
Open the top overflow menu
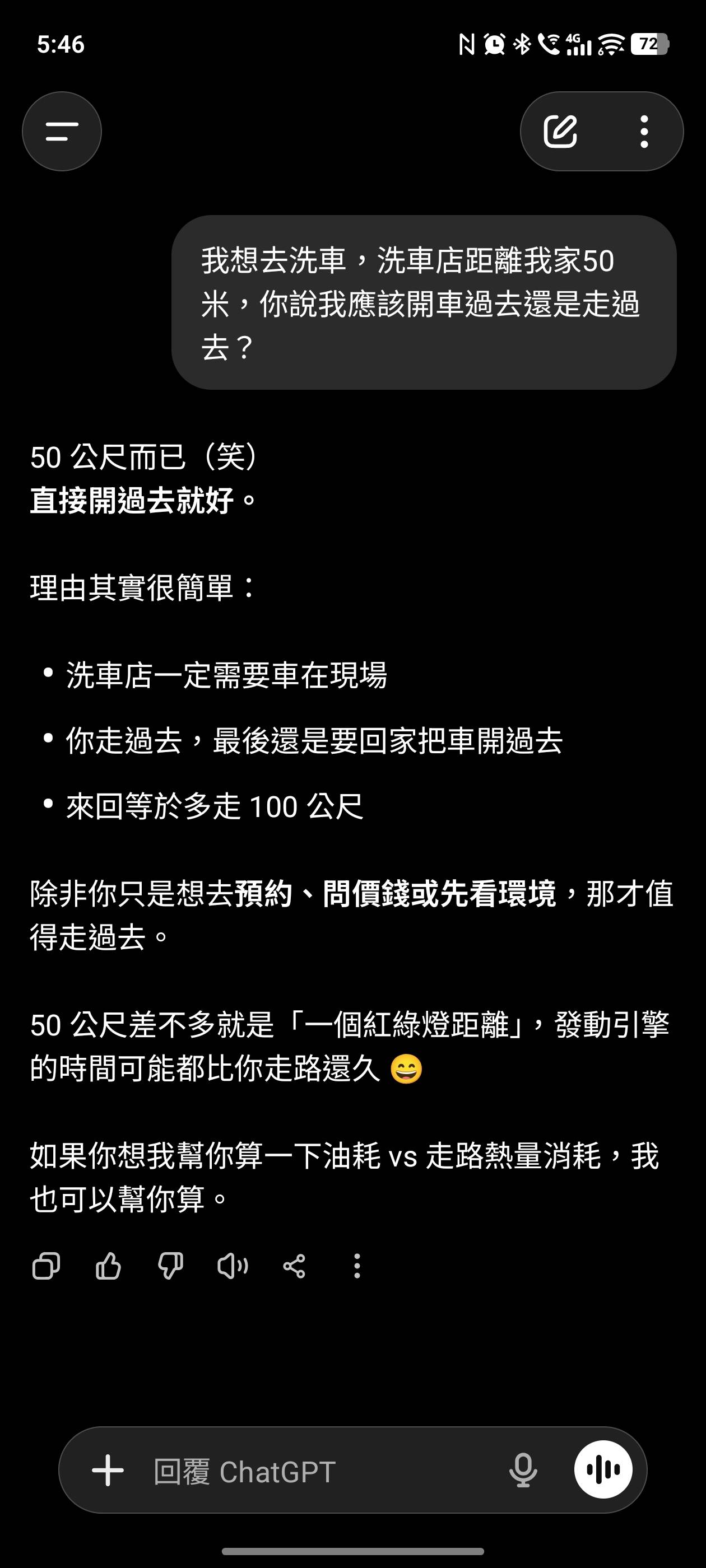click(x=644, y=132)
